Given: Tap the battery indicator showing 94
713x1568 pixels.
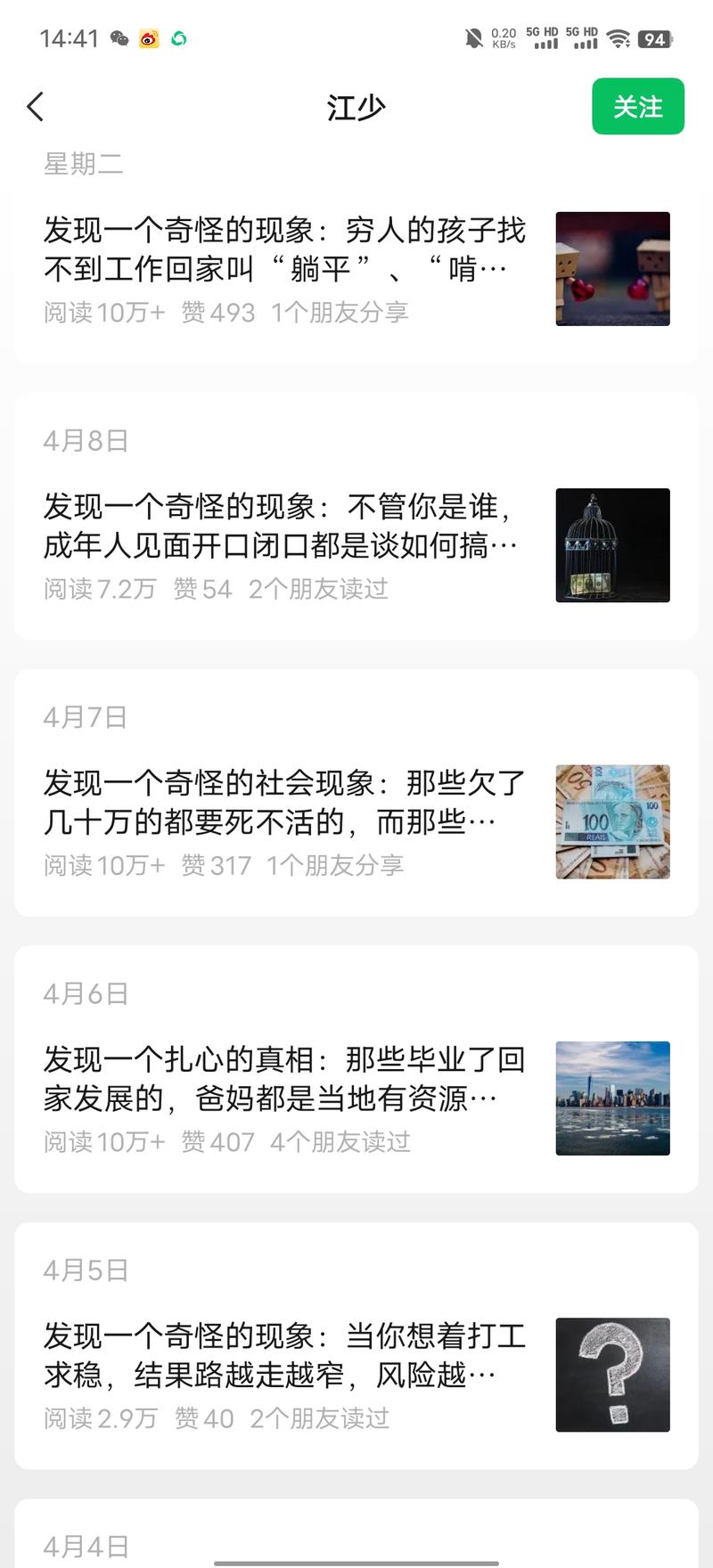Looking at the screenshot, I should pyautogui.click(x=656, y=38).
